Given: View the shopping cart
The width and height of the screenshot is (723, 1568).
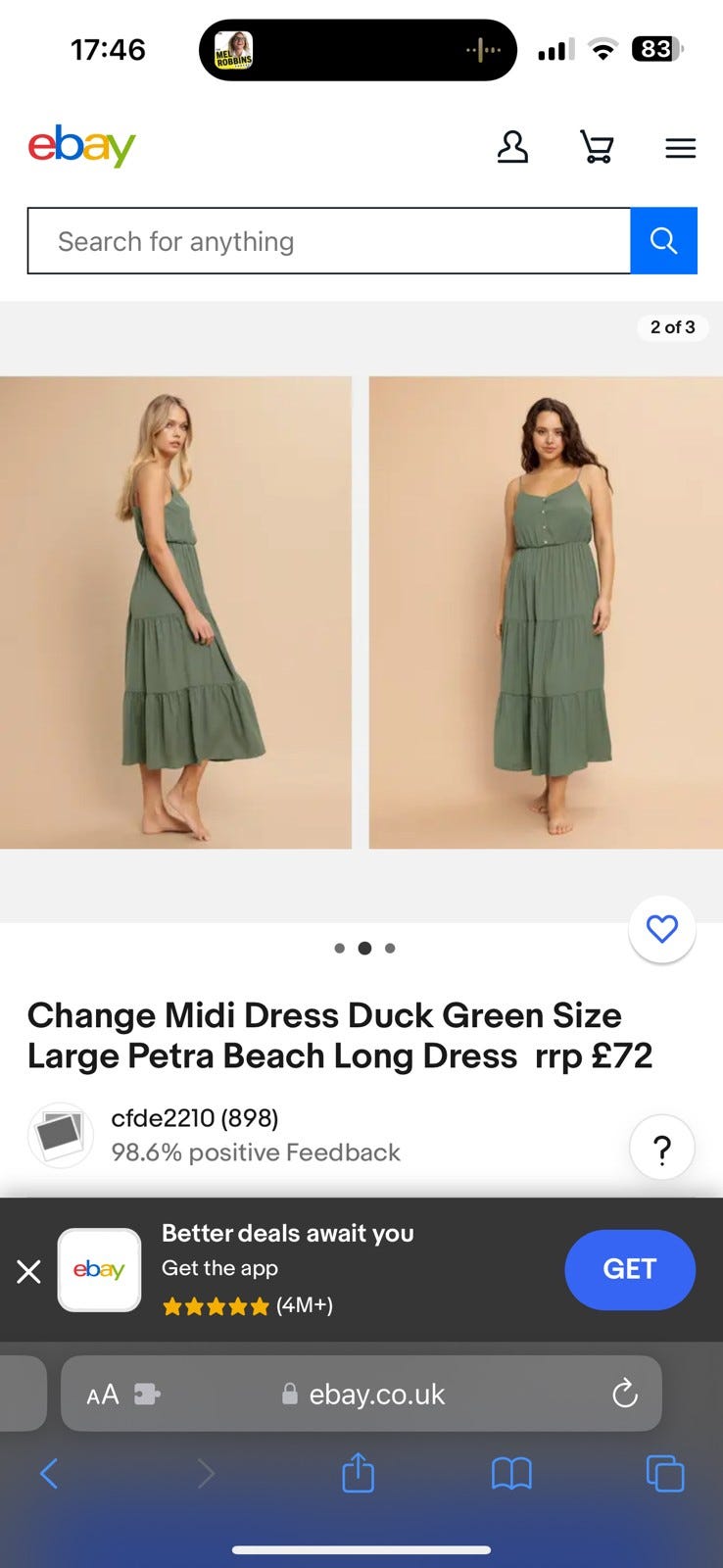Looking at the screenshot, I should click(597, 148).
